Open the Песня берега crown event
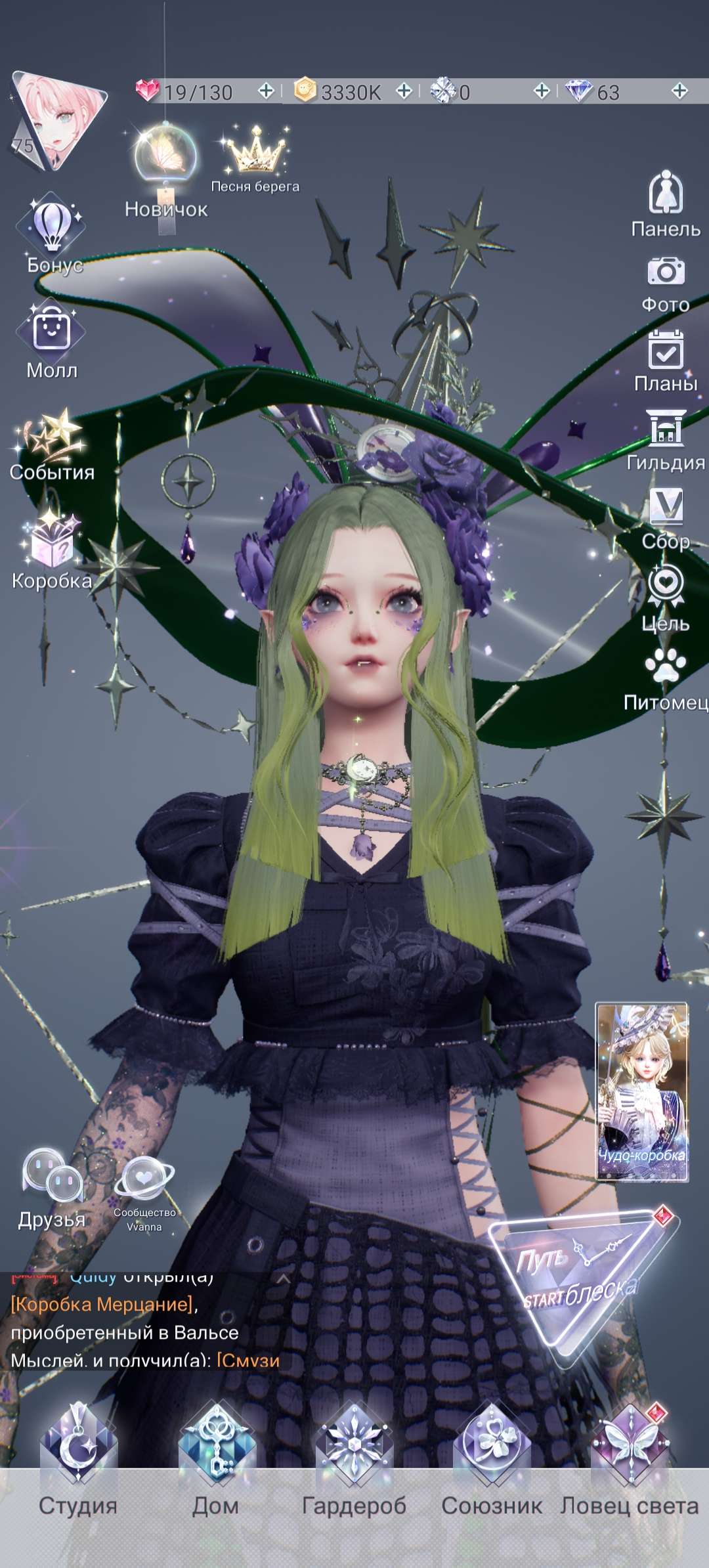The width and height of the screenshot is (709, 1568). pos(255,159)
